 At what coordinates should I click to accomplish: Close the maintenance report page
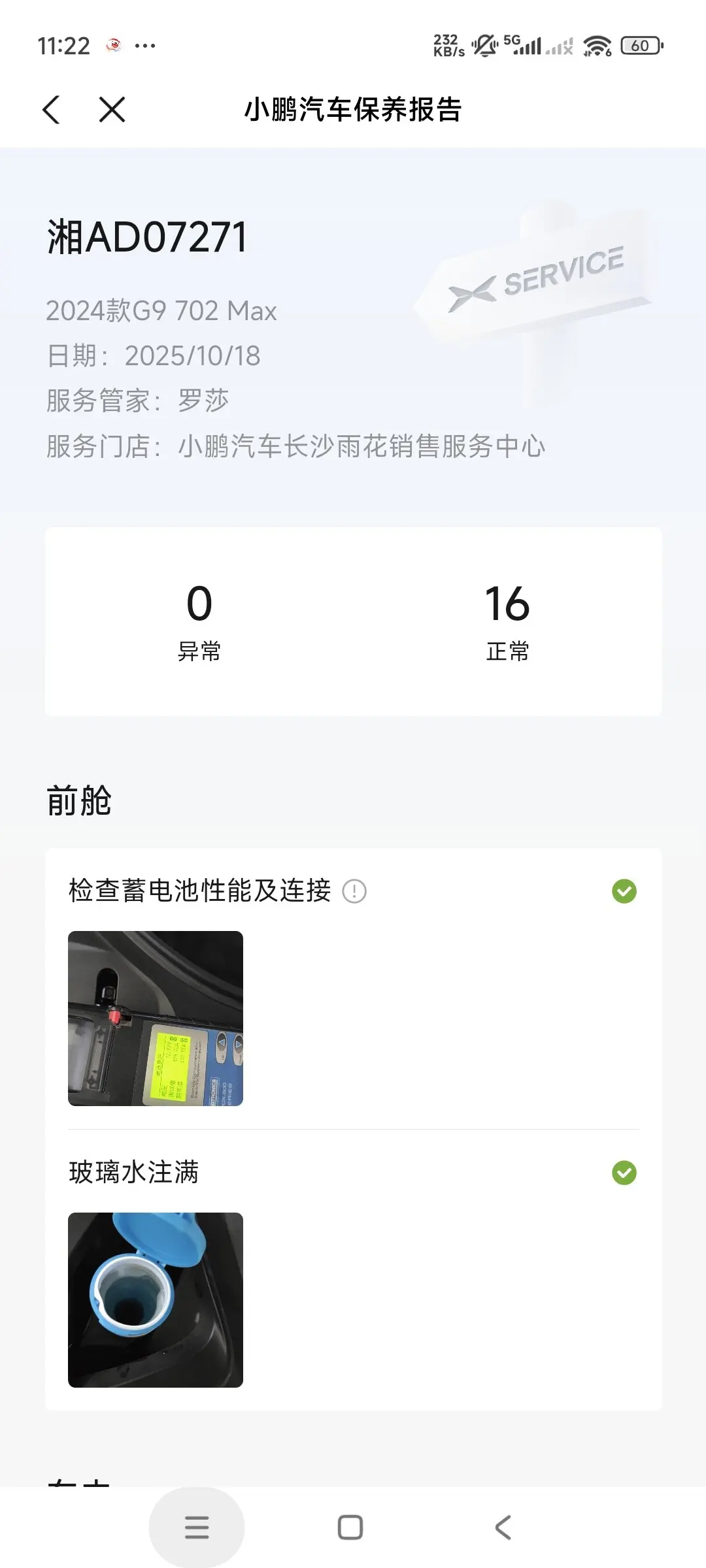112,109
